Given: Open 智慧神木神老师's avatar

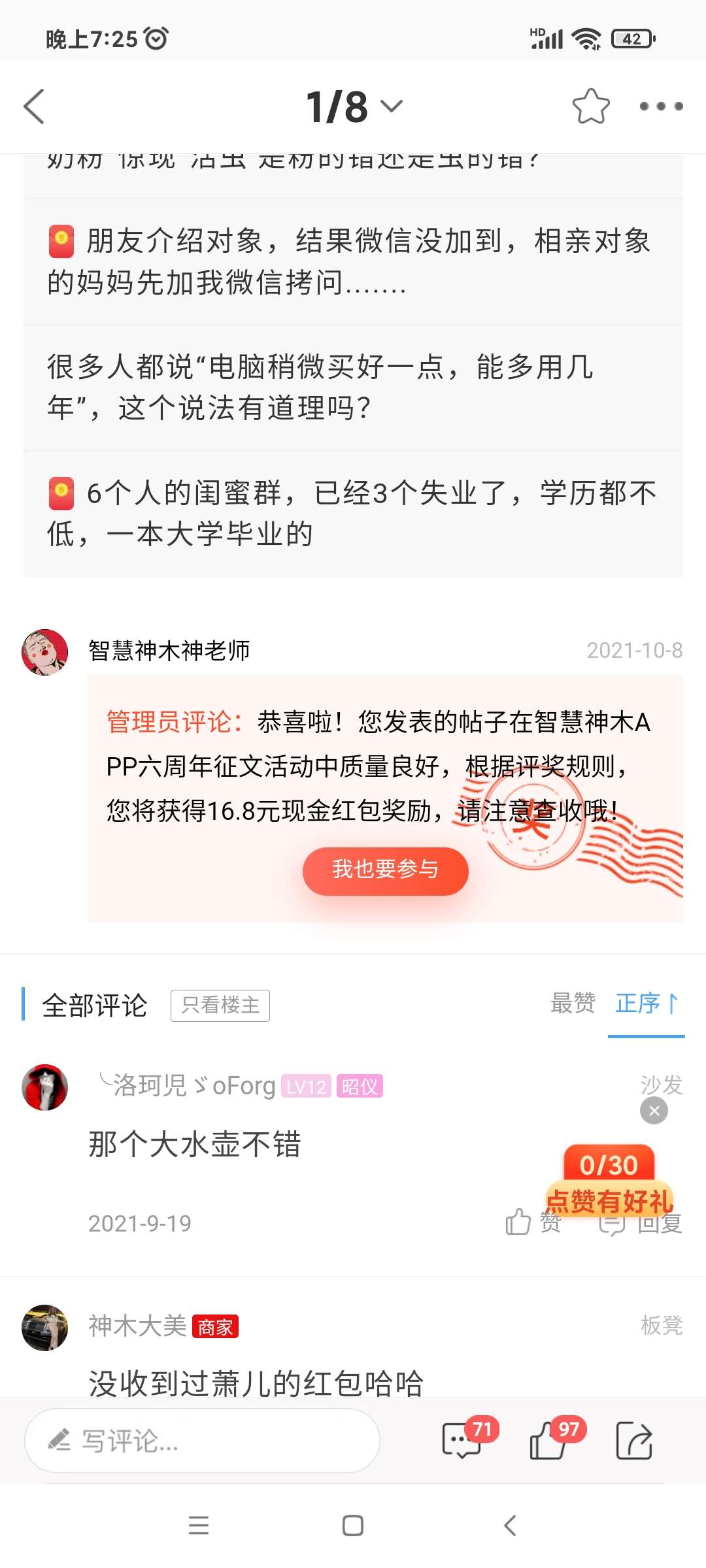Looking at the screenshot, I should pyautogui.click(x=44, y=652).
